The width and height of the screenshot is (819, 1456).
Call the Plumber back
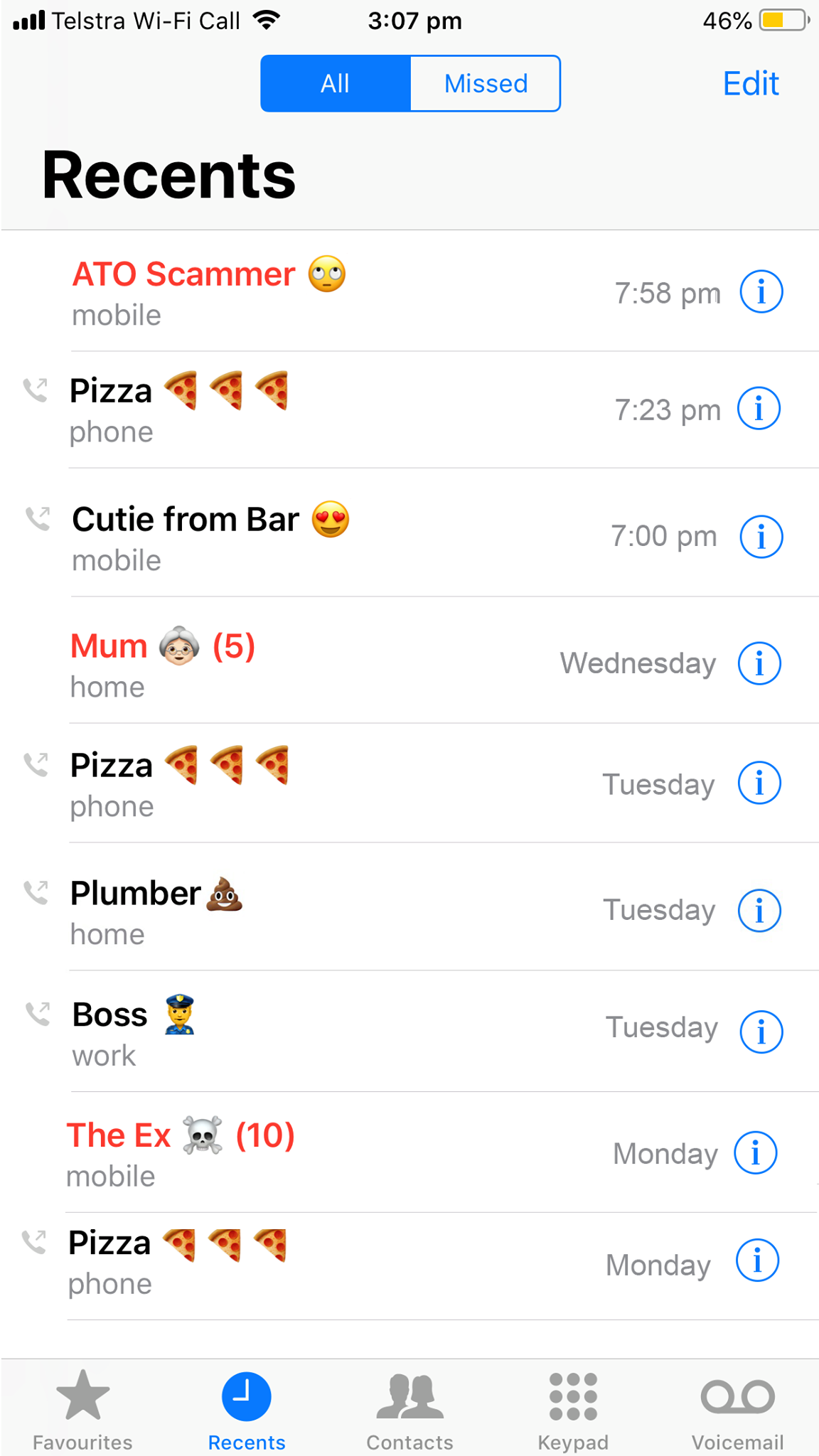409,908
